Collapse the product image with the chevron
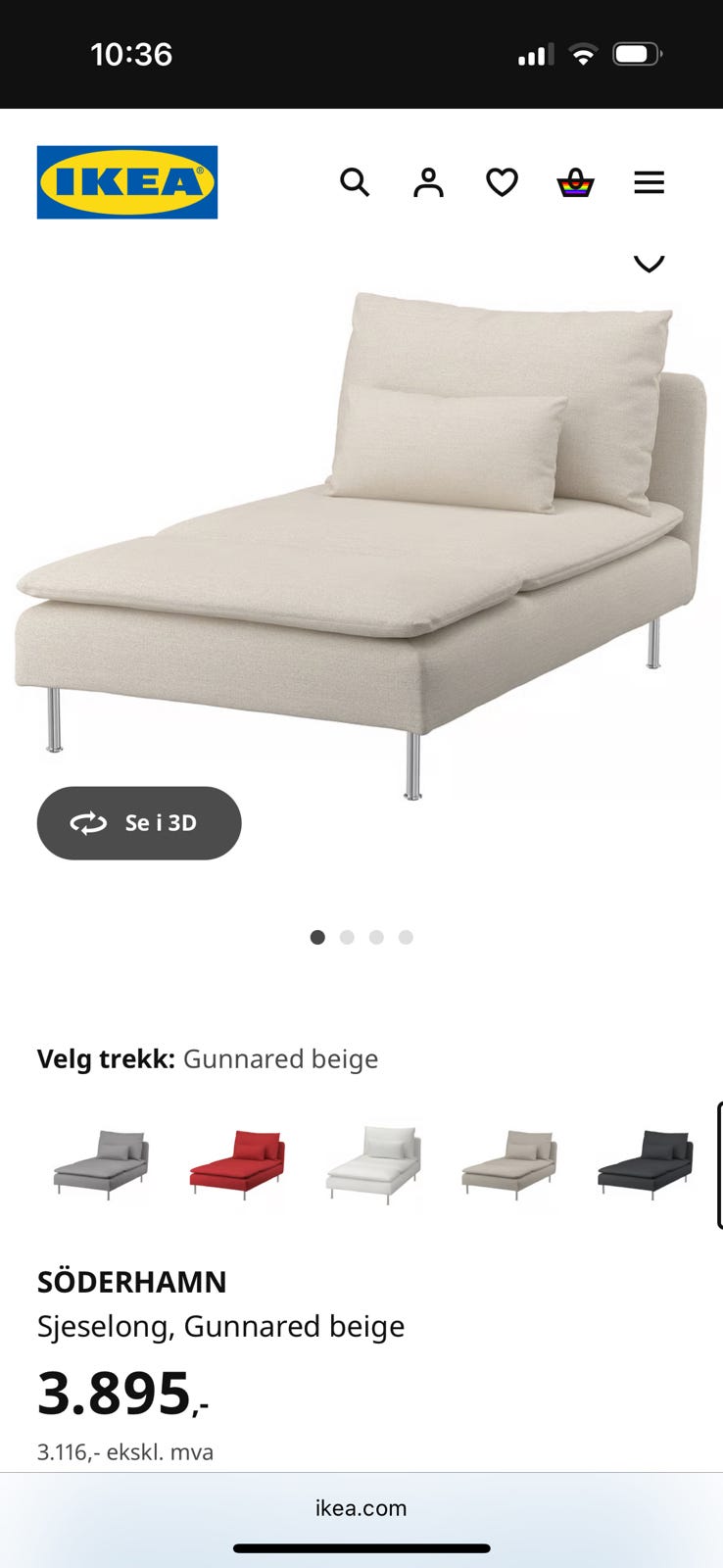Viewport: 723px width, 1568px height. pos(648,263)
